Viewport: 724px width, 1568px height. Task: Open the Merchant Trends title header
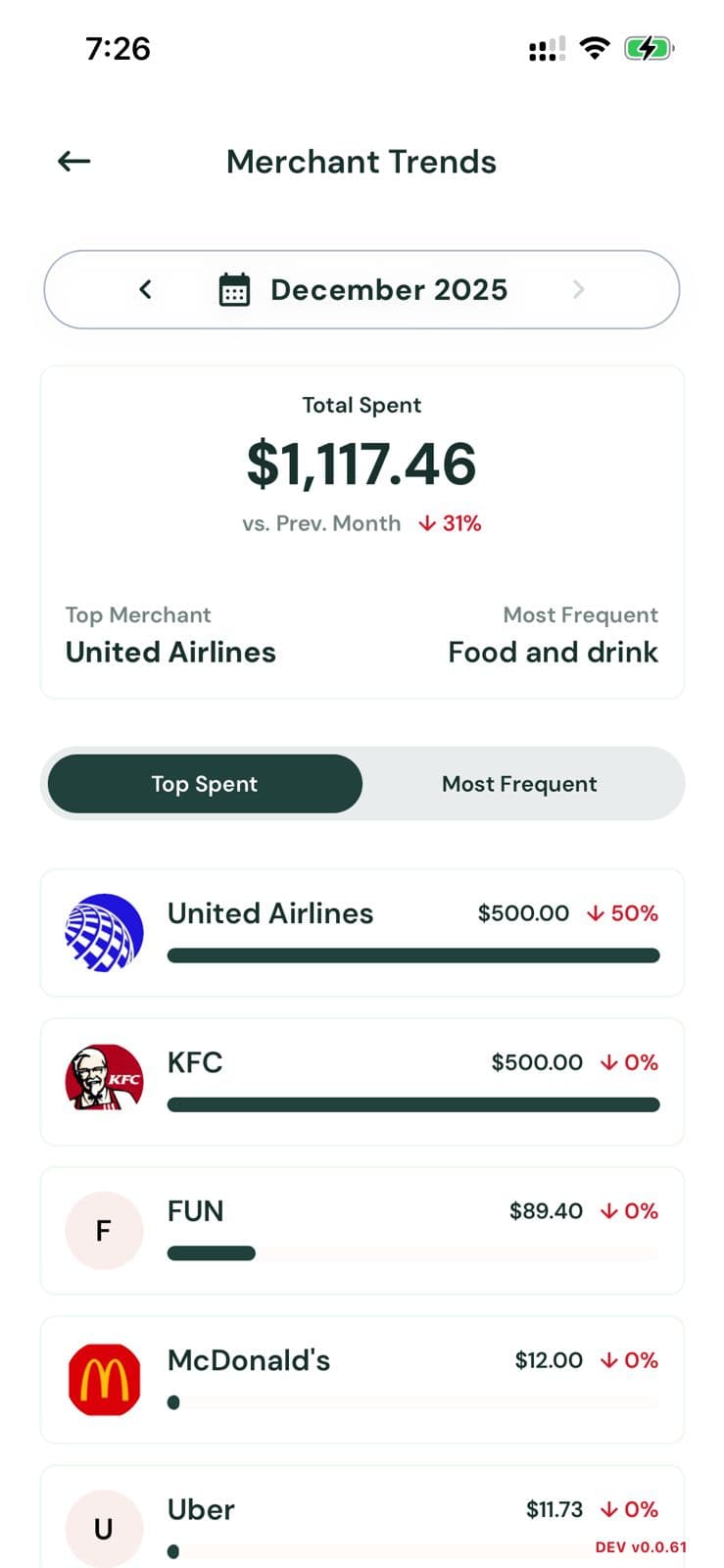(362, 162)
